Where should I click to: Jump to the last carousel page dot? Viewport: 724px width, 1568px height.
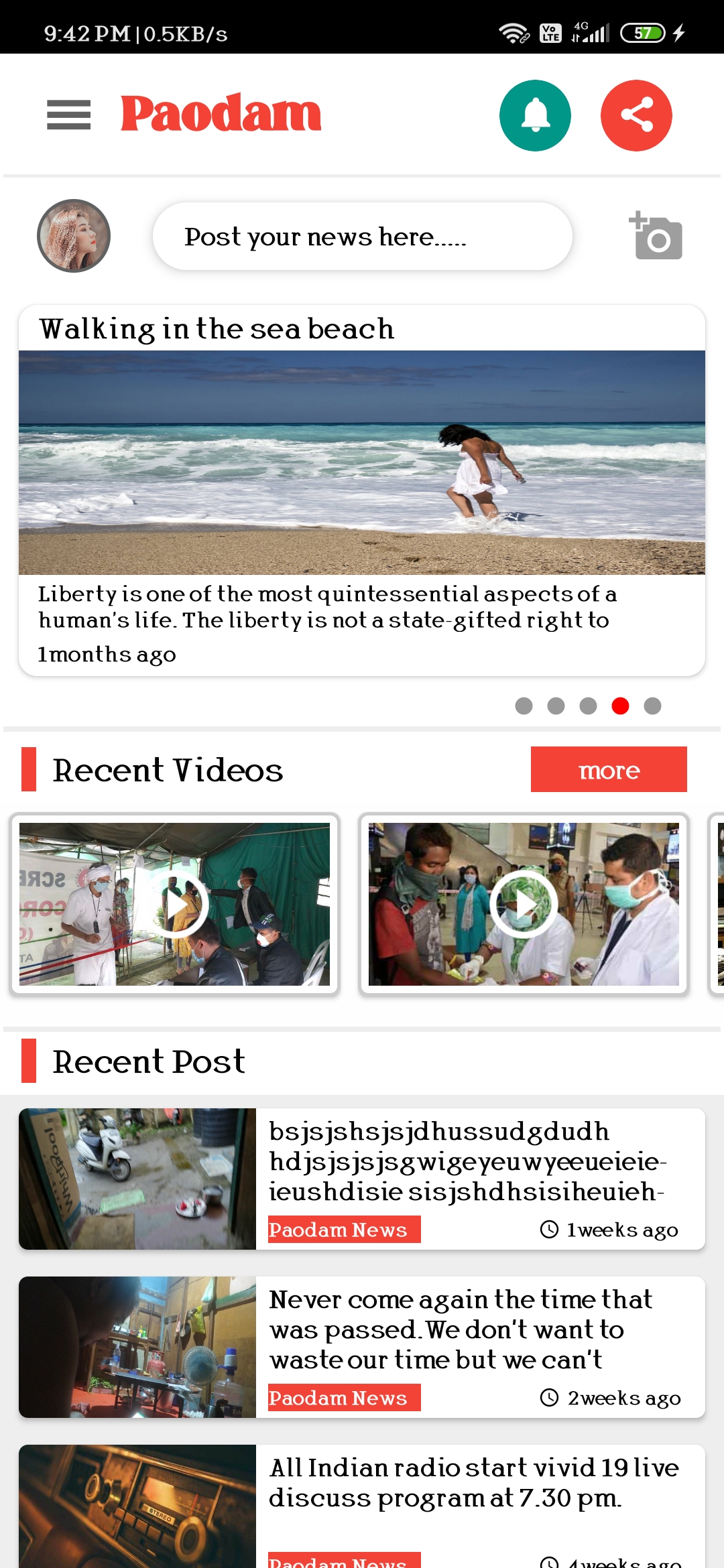652,706
